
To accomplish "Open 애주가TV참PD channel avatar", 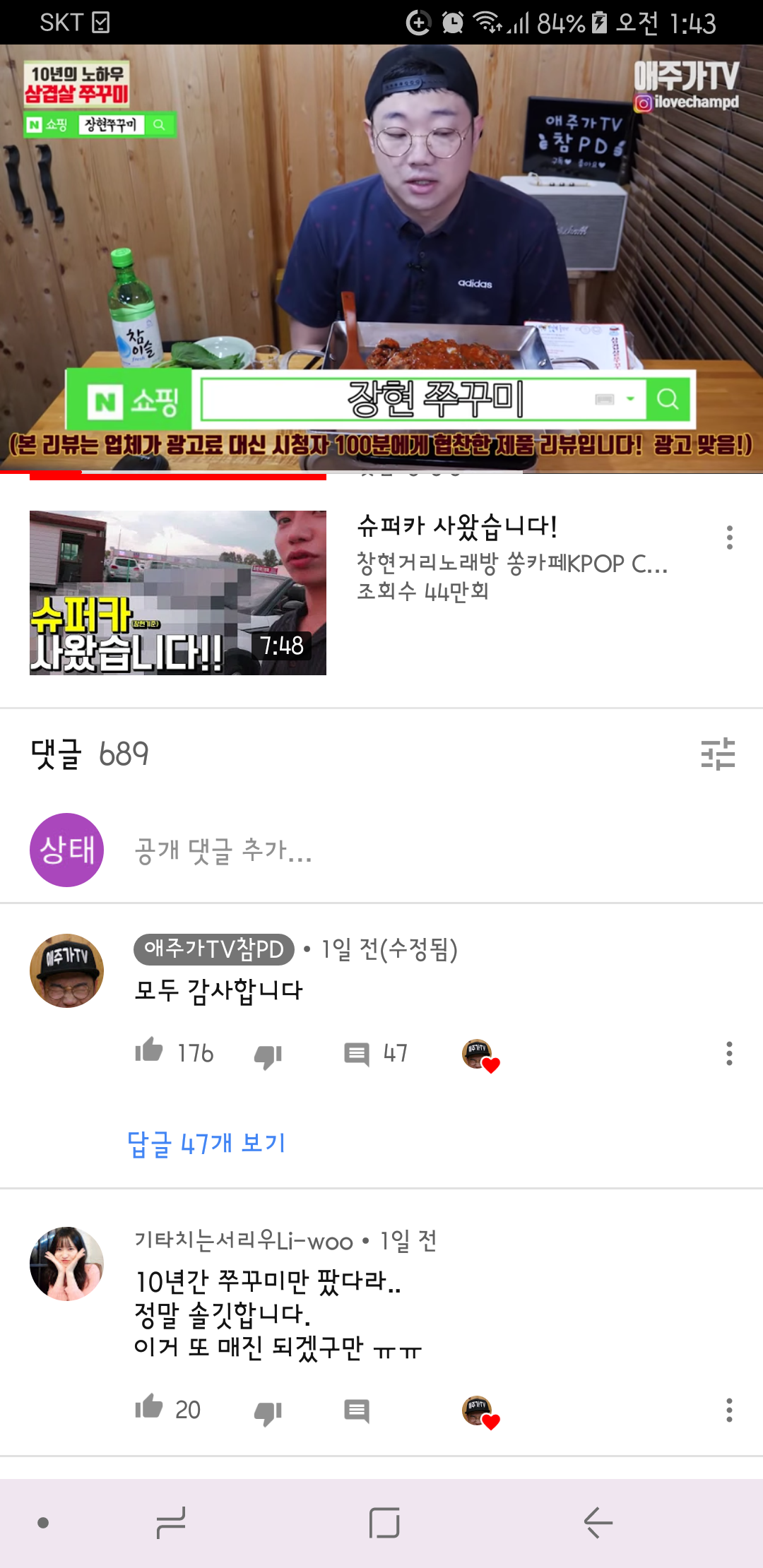I will click(66, 971).
